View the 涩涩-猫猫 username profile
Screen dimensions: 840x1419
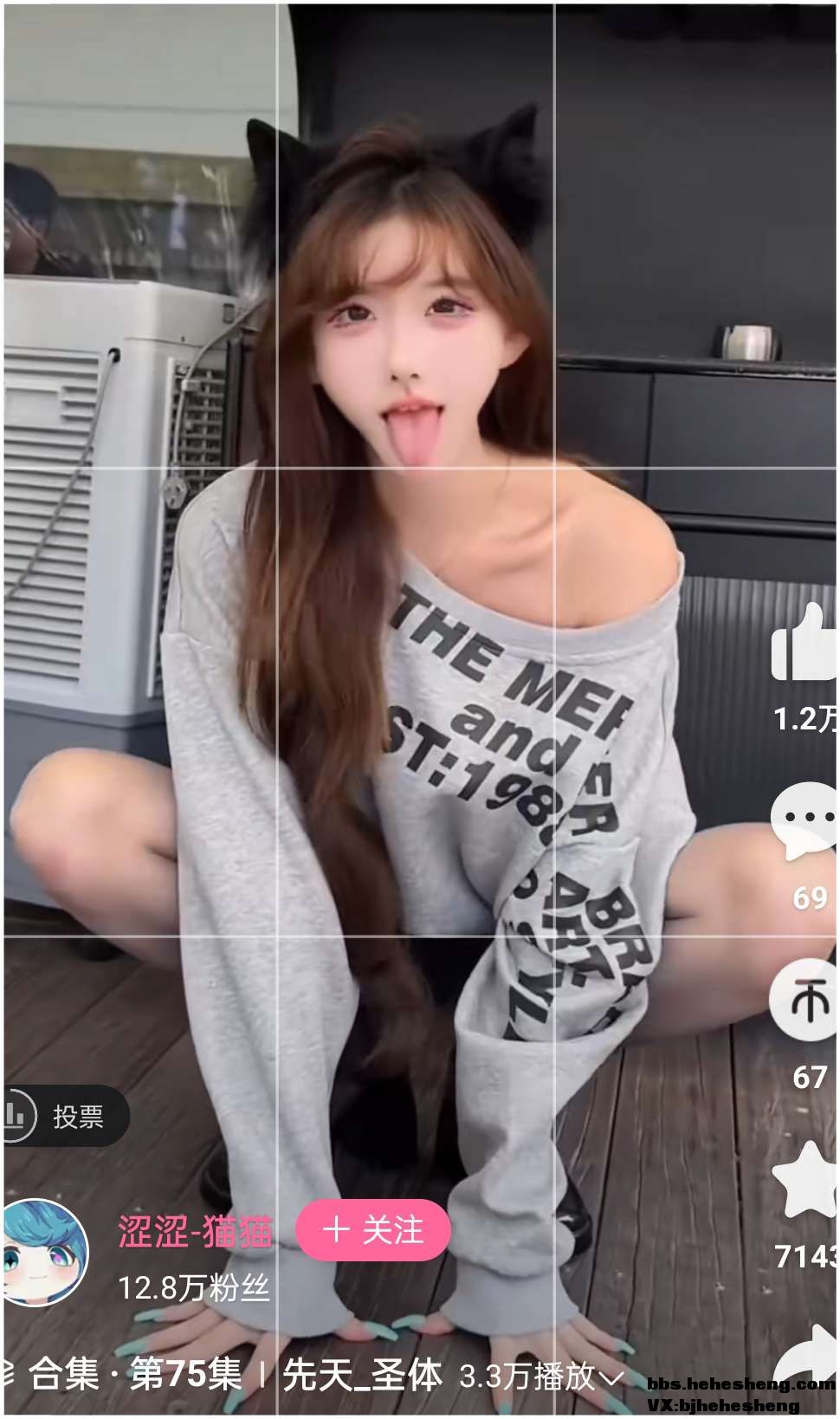point(196,1232)
